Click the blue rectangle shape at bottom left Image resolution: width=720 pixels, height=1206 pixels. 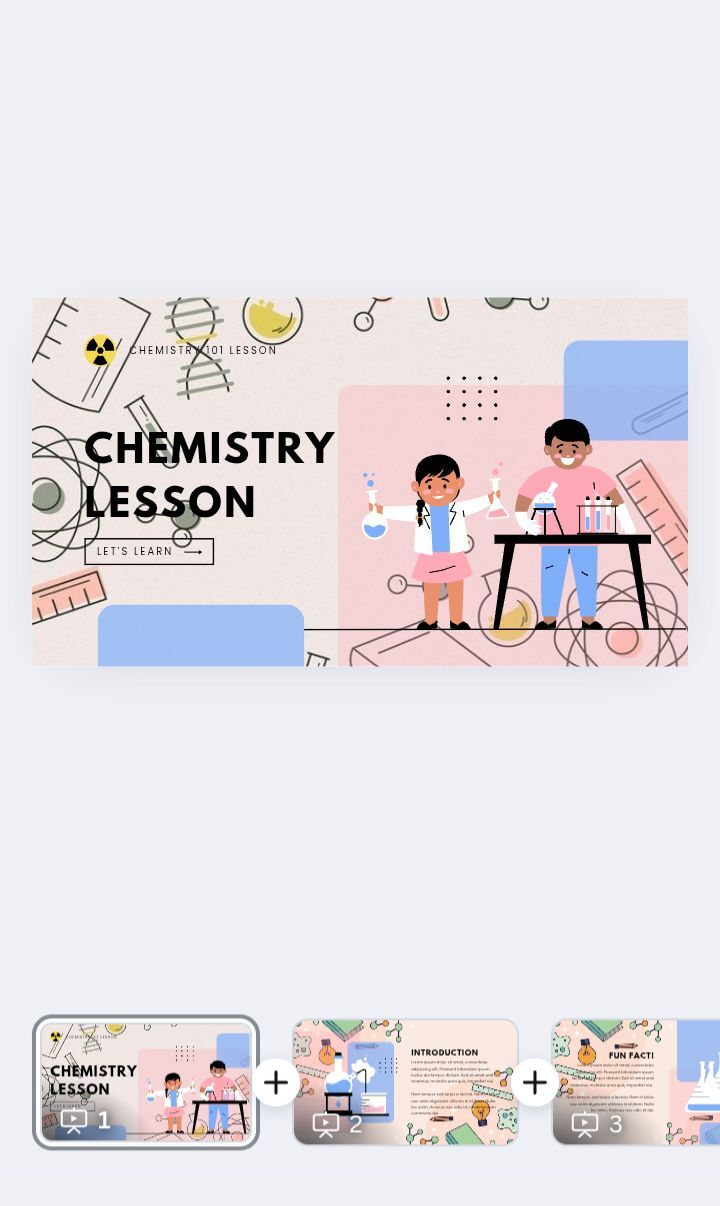(200, 636)
